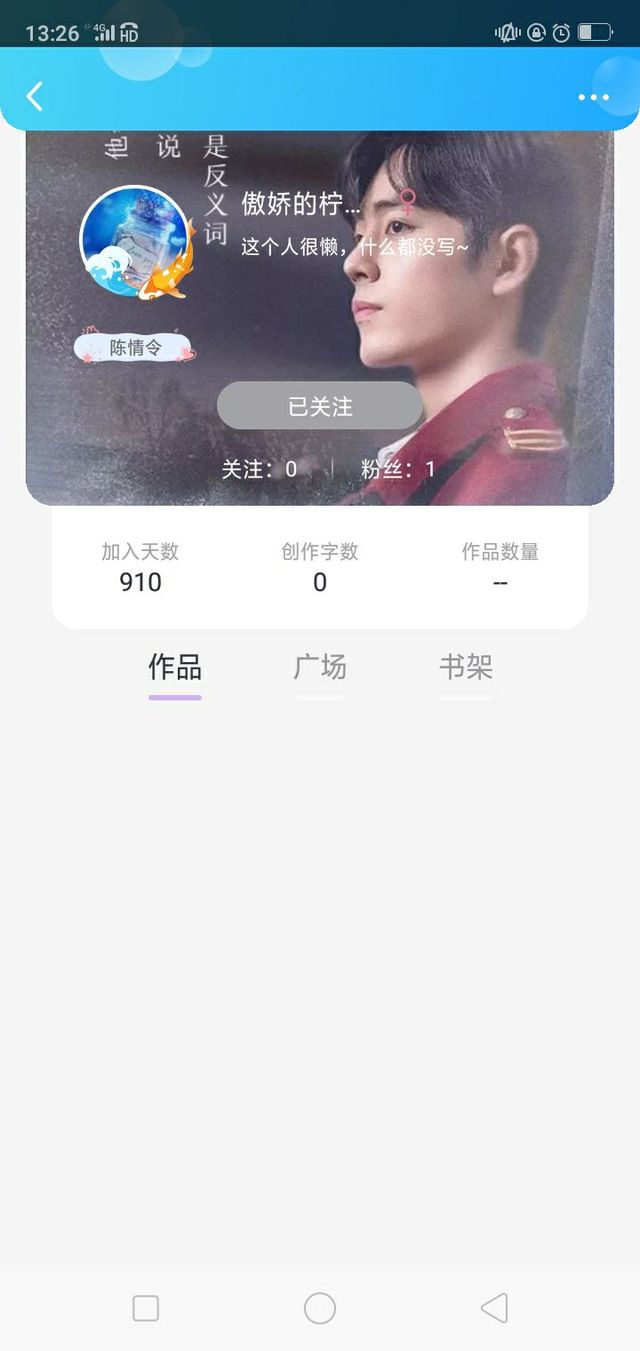Viewport: 640px width, 1351px height.
Task: Go back using the top-left arrow
Action: point(35,97)
